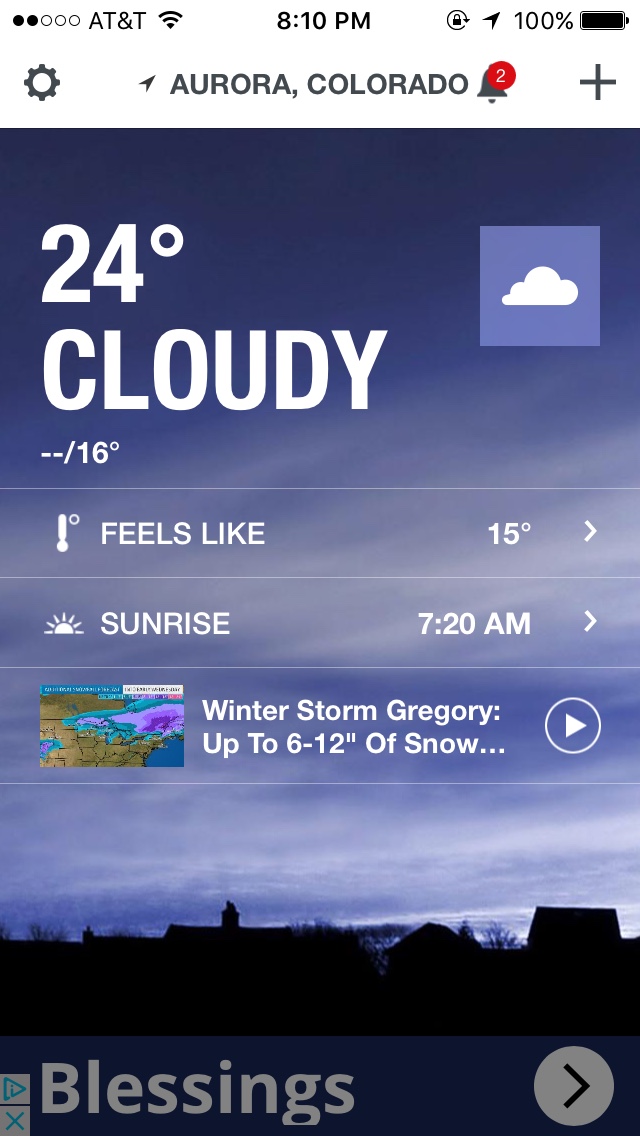
Task: Close the ad using the X icon
Action: [14, 1121]
